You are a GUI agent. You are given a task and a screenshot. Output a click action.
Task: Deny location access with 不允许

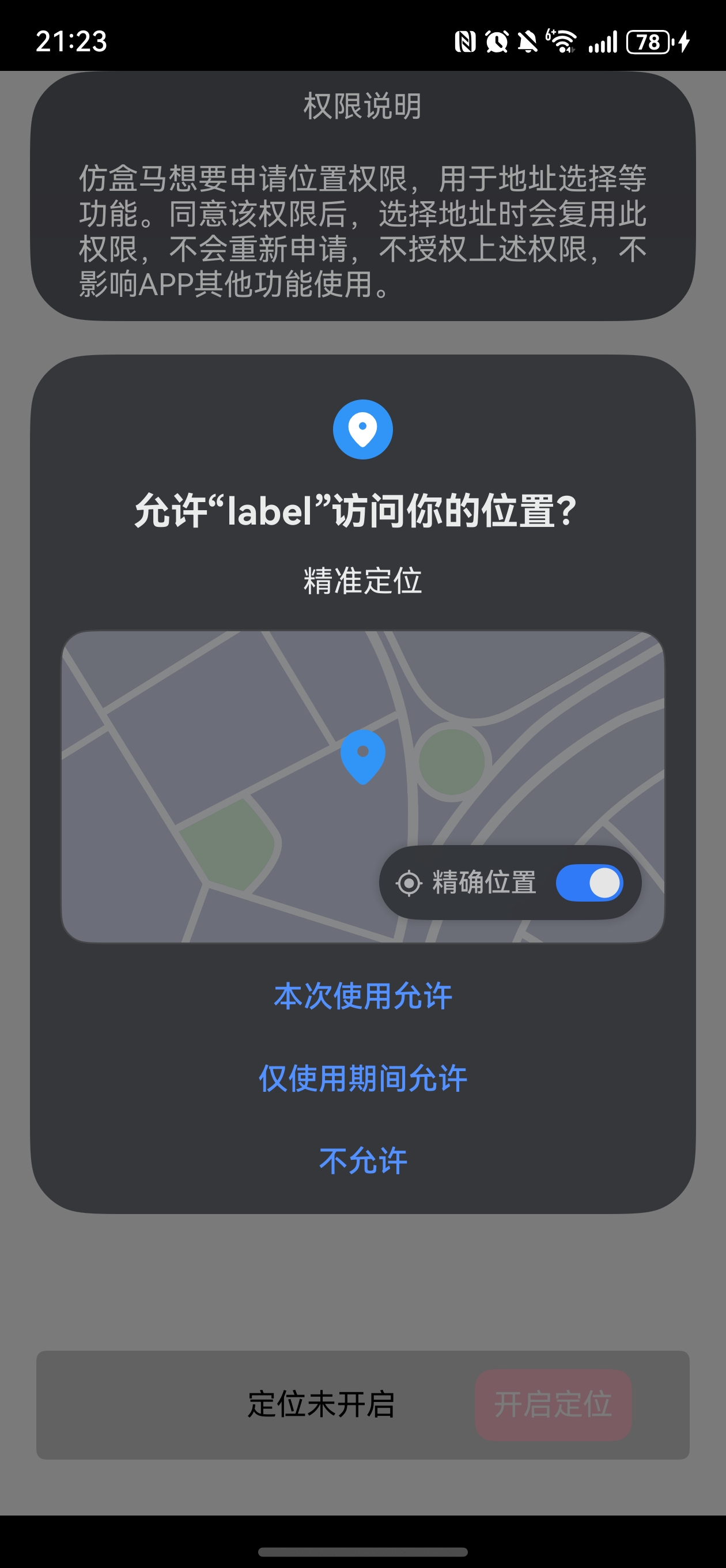point(362,1160)
